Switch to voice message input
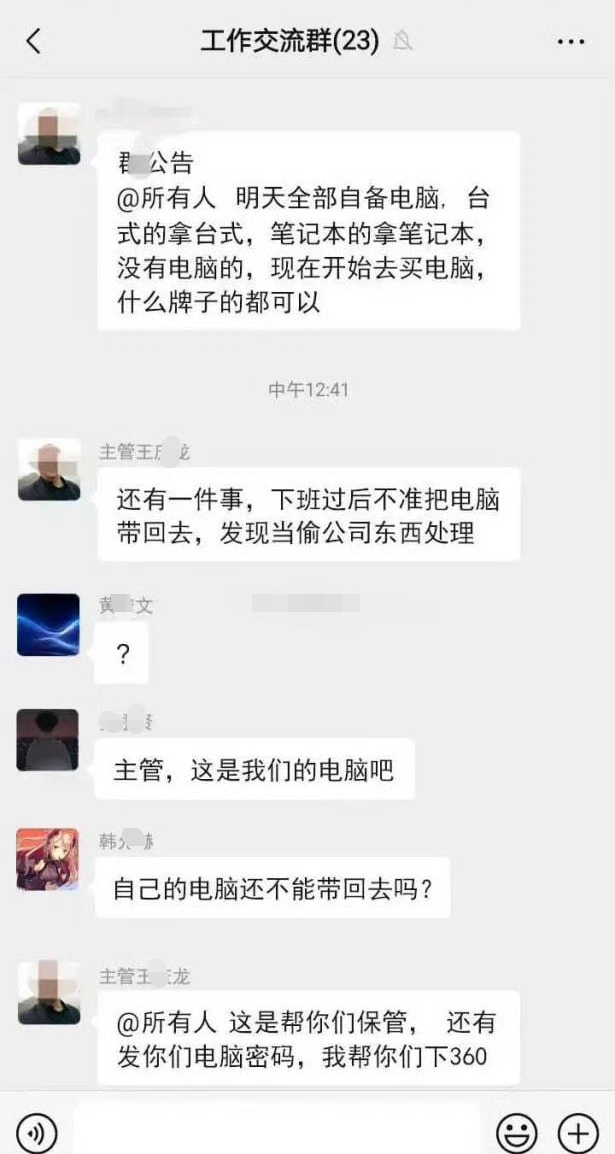The image size is (615, 1154). pos(36,1129)
